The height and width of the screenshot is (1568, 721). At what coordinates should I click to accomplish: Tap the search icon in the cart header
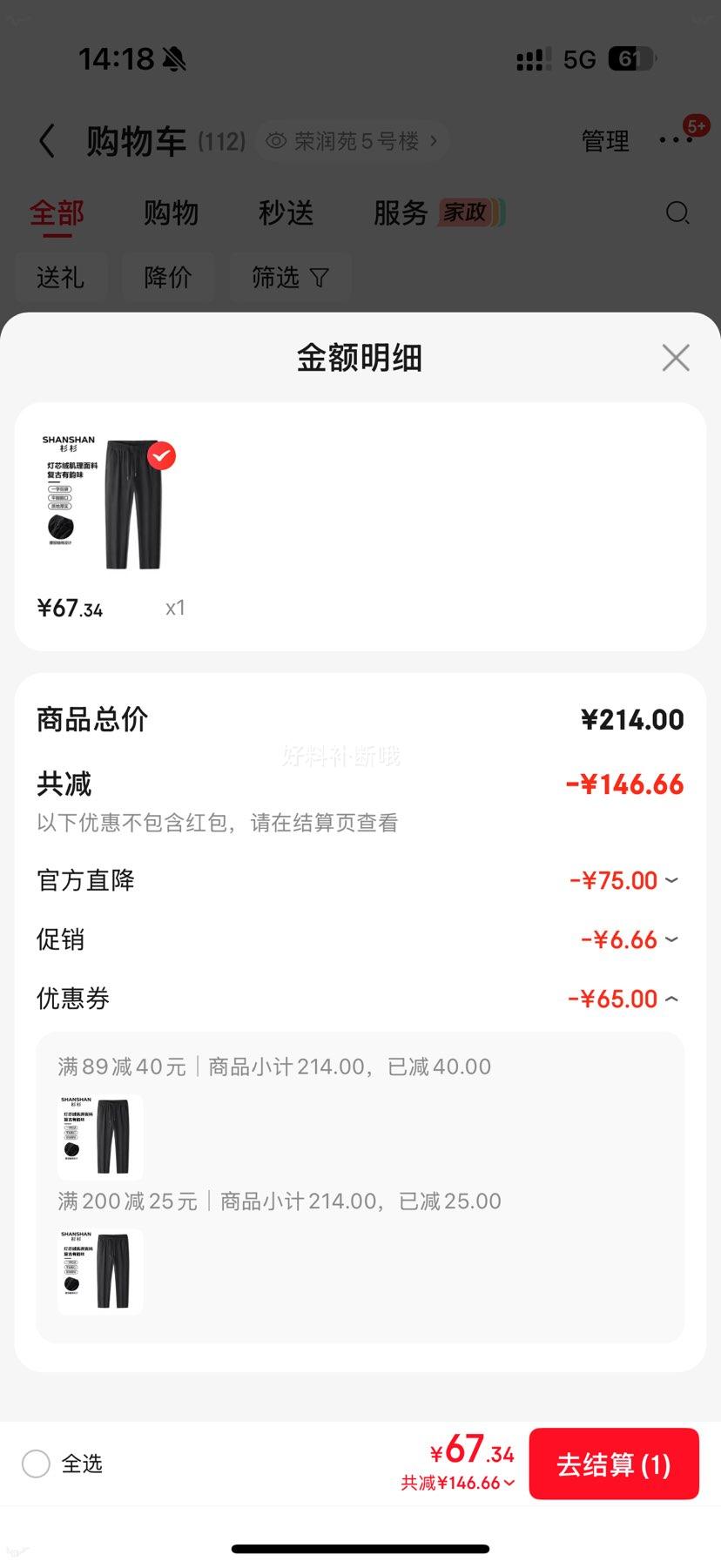pos(678,212)
